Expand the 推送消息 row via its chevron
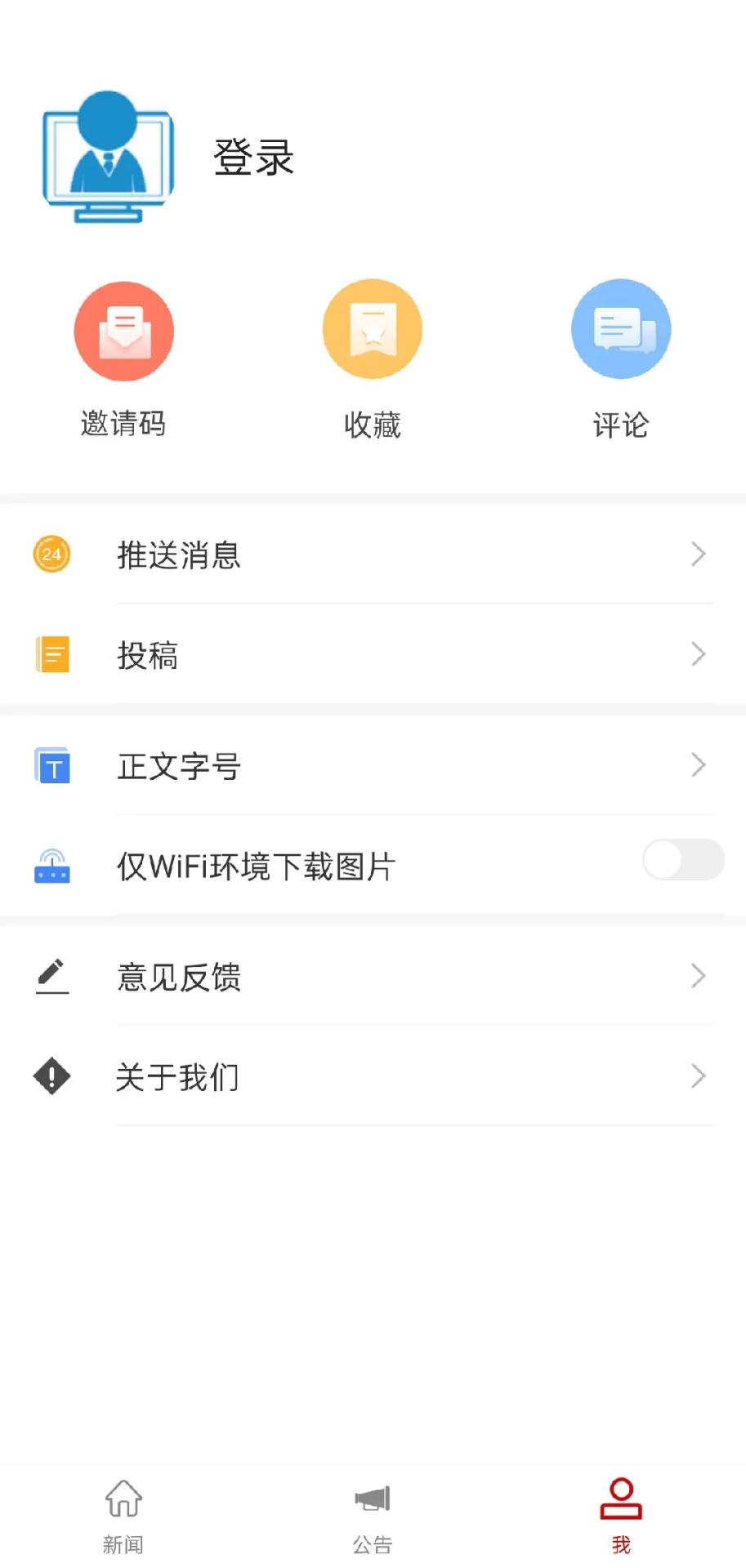 pos(698,554)
